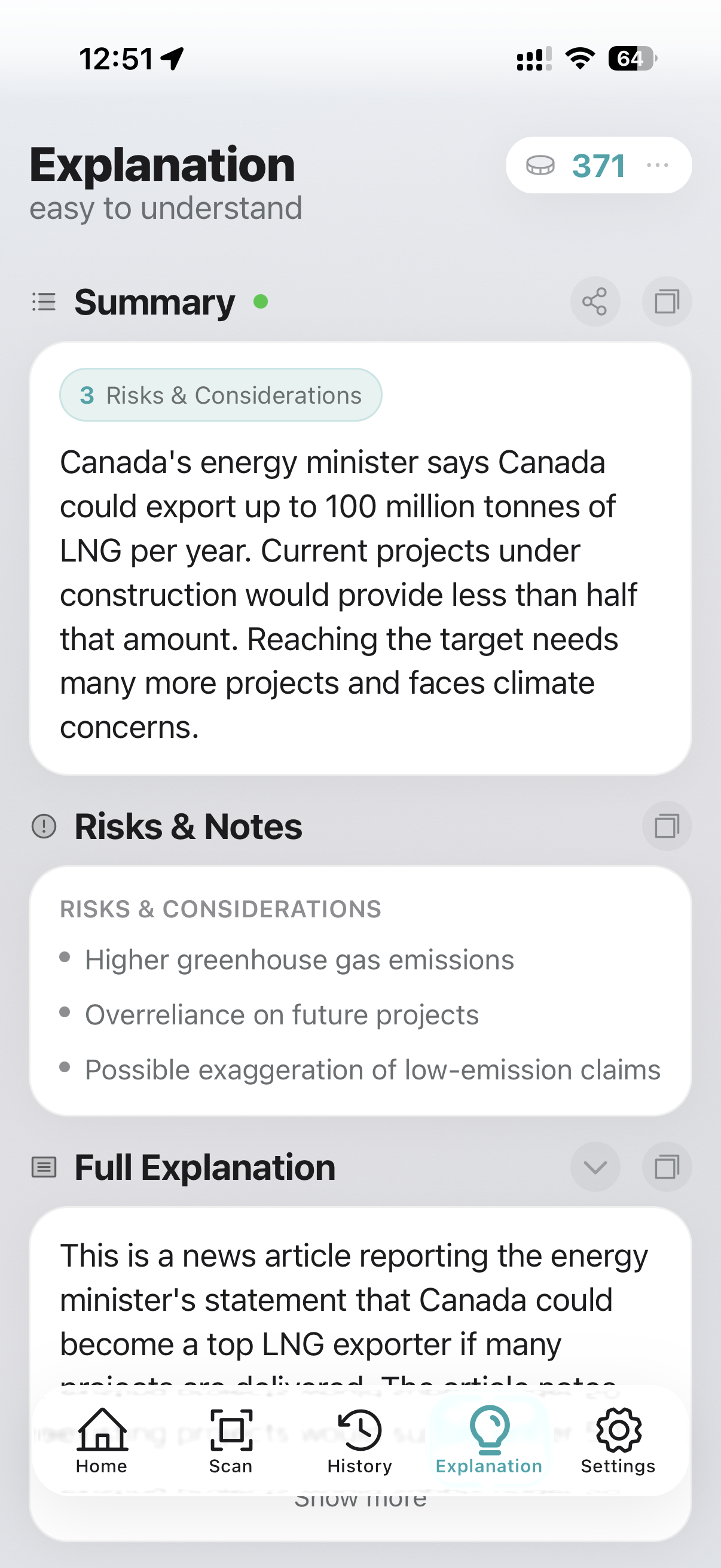
Task: Collapse the Full Explanation section
Action: pyautogui.click(x=595, y=1167)
